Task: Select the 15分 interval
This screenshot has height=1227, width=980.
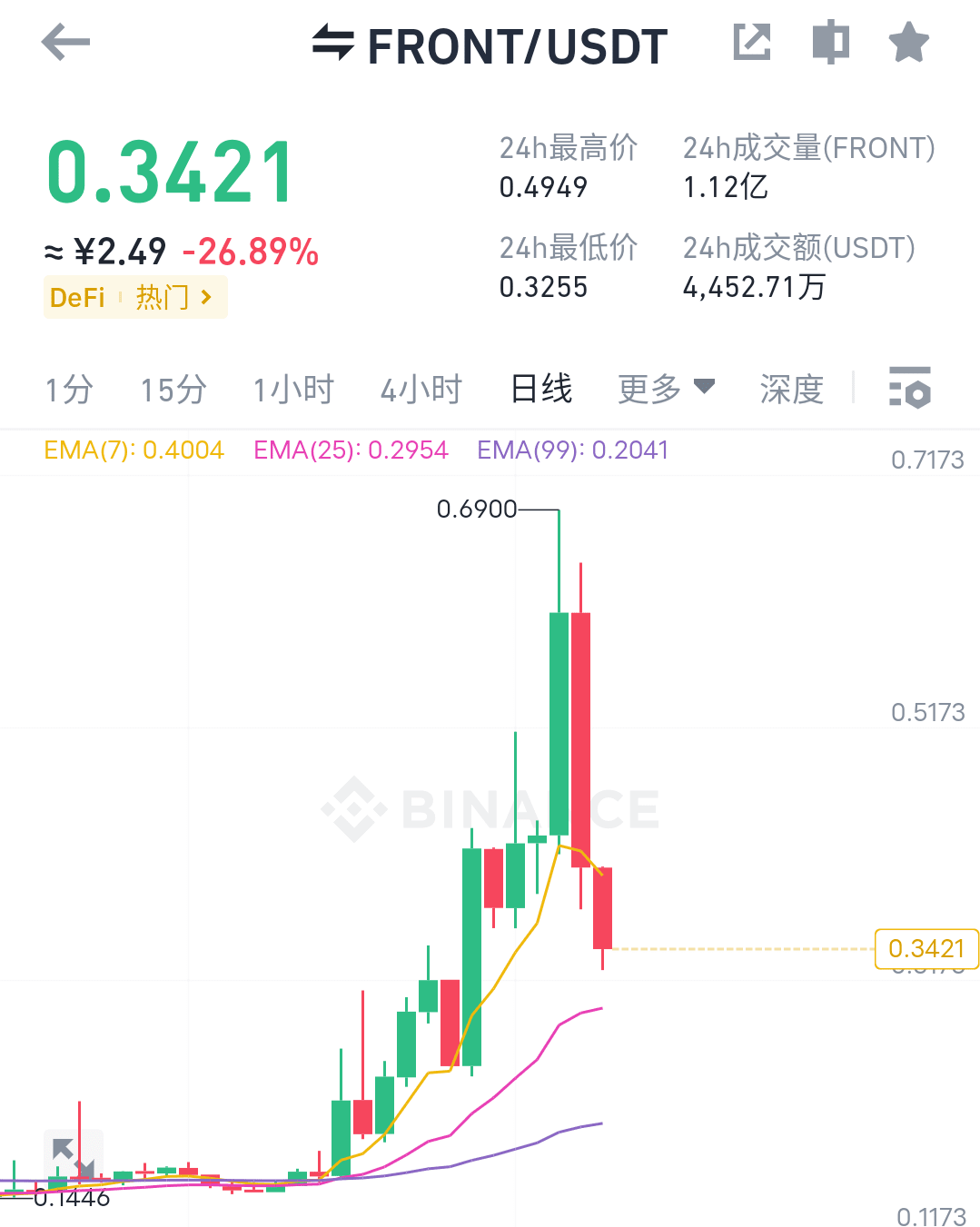Action: [x=173, y=390]
